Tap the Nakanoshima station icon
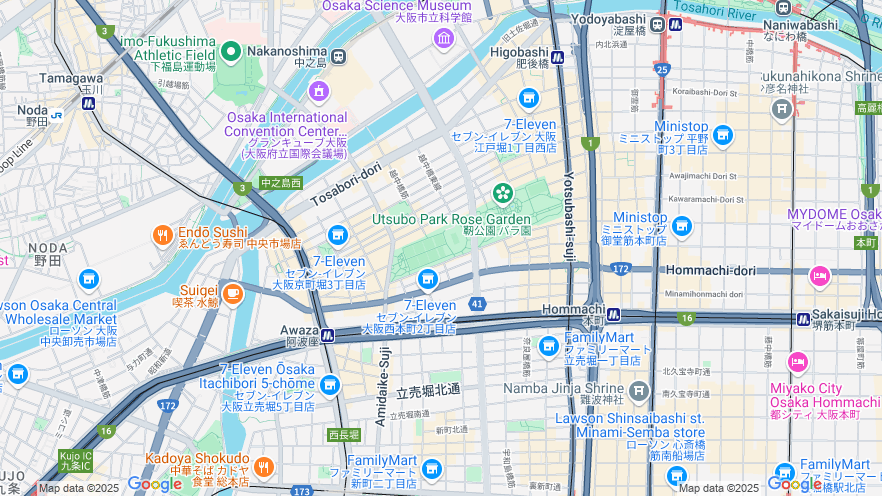 pos(339,57)
